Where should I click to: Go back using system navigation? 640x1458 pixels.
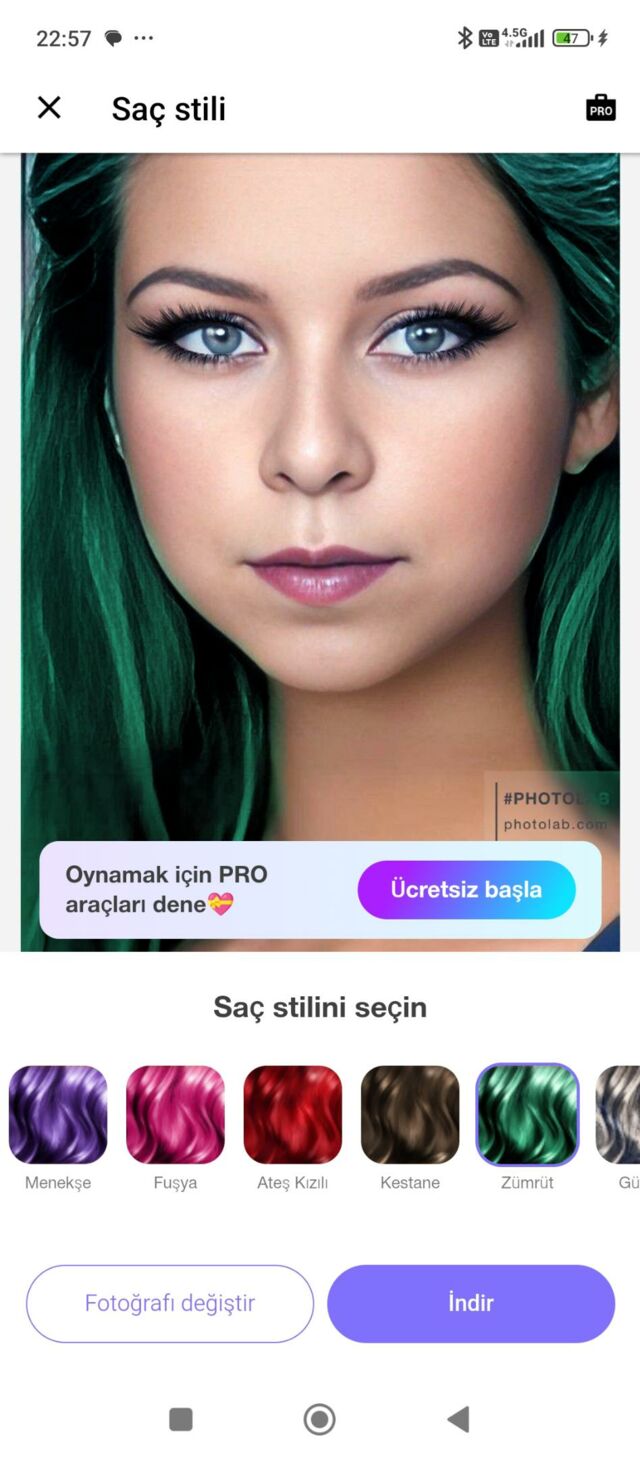(458, 1418)
